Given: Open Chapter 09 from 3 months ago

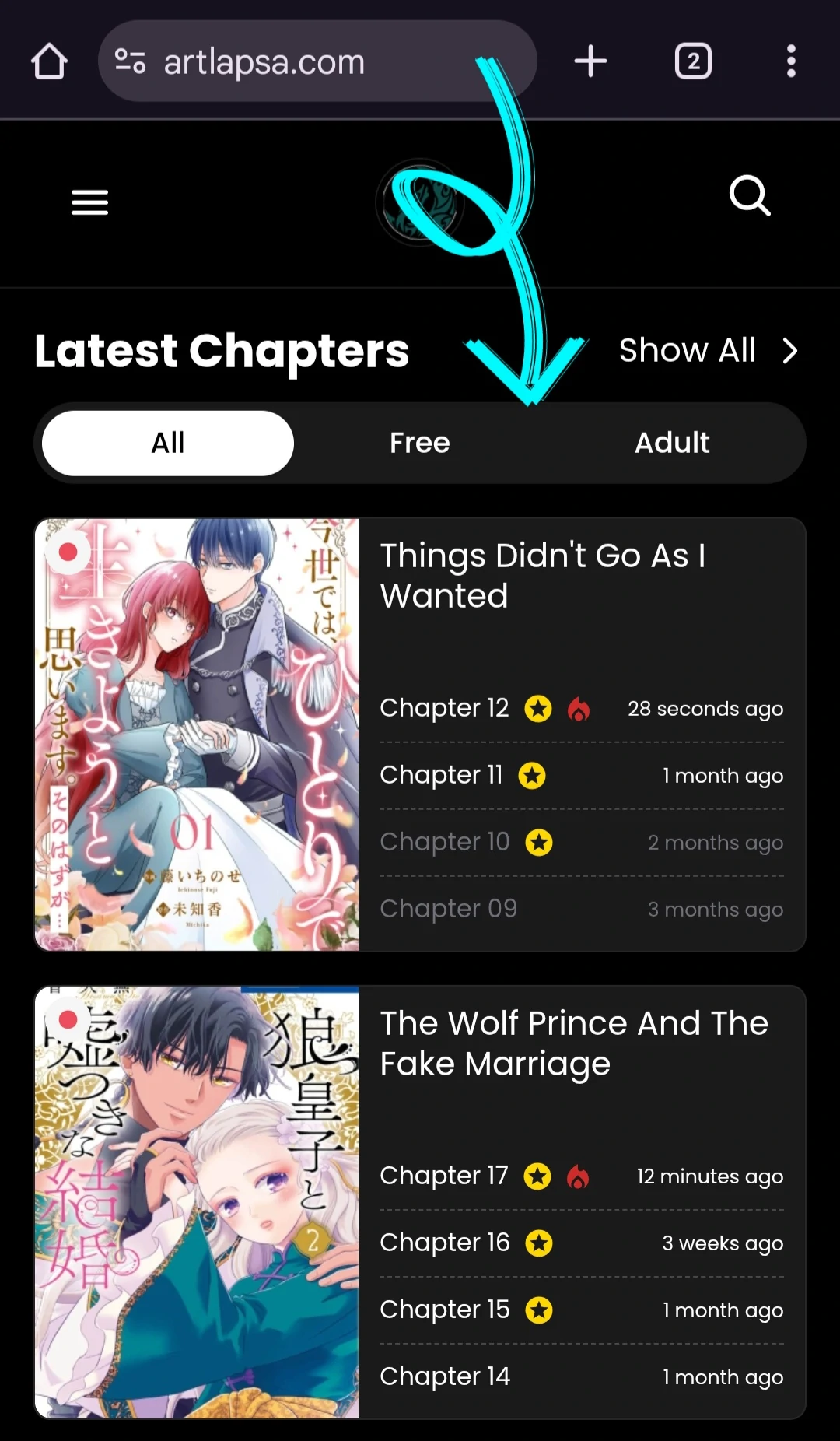Looking at the screenshot, I should (x=582, y=910).
